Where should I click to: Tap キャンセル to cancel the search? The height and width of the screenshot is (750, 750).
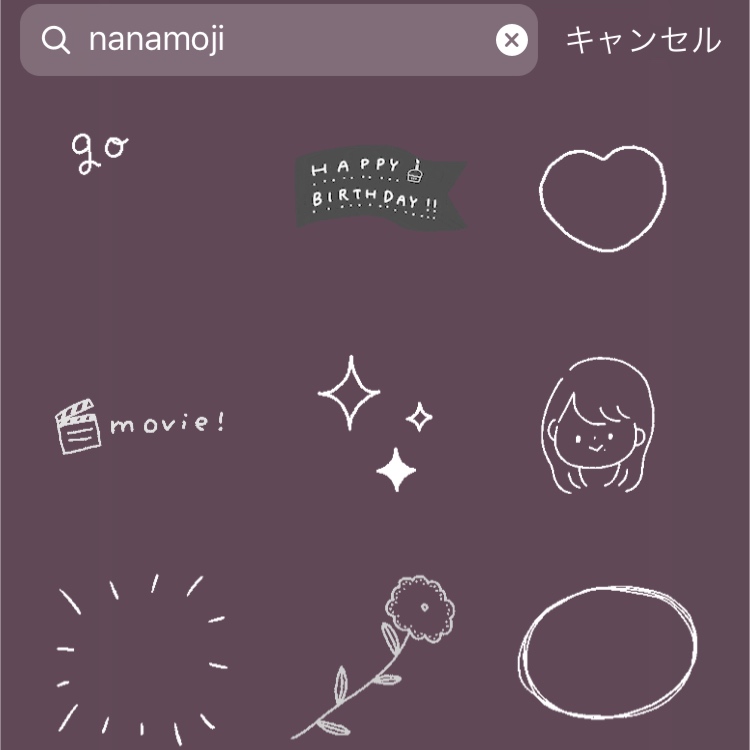point(642,40)
